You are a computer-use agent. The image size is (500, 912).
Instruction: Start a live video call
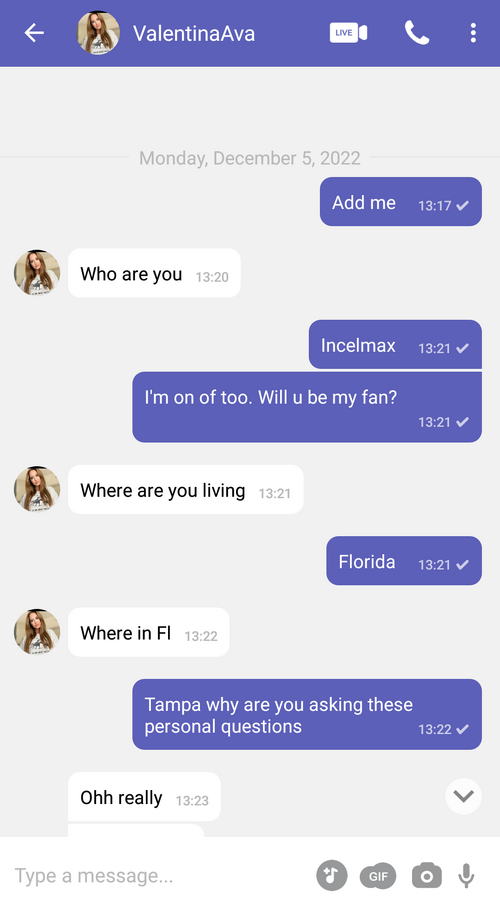348,33
